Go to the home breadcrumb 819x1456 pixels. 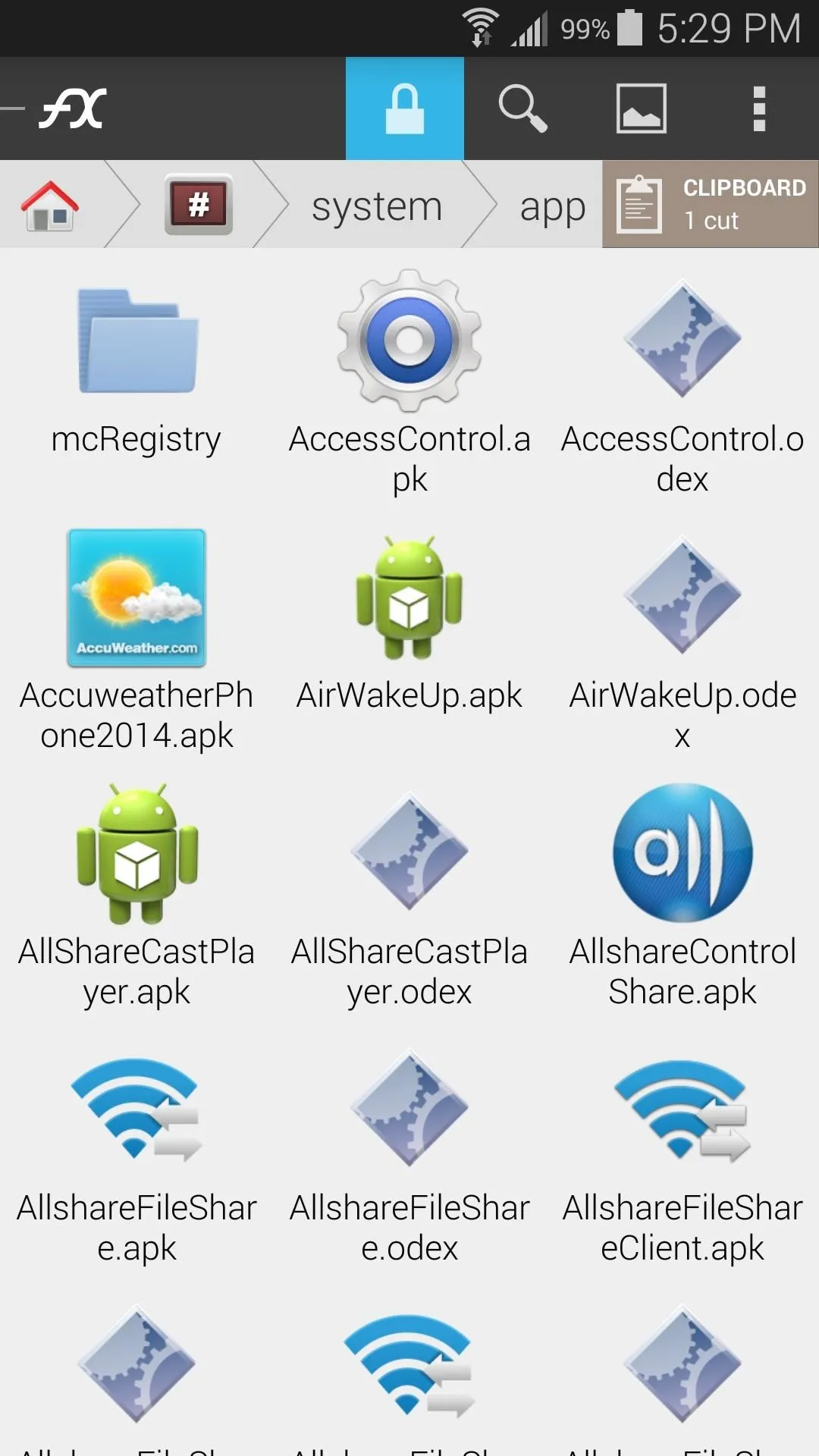click(x=50, y=205)
